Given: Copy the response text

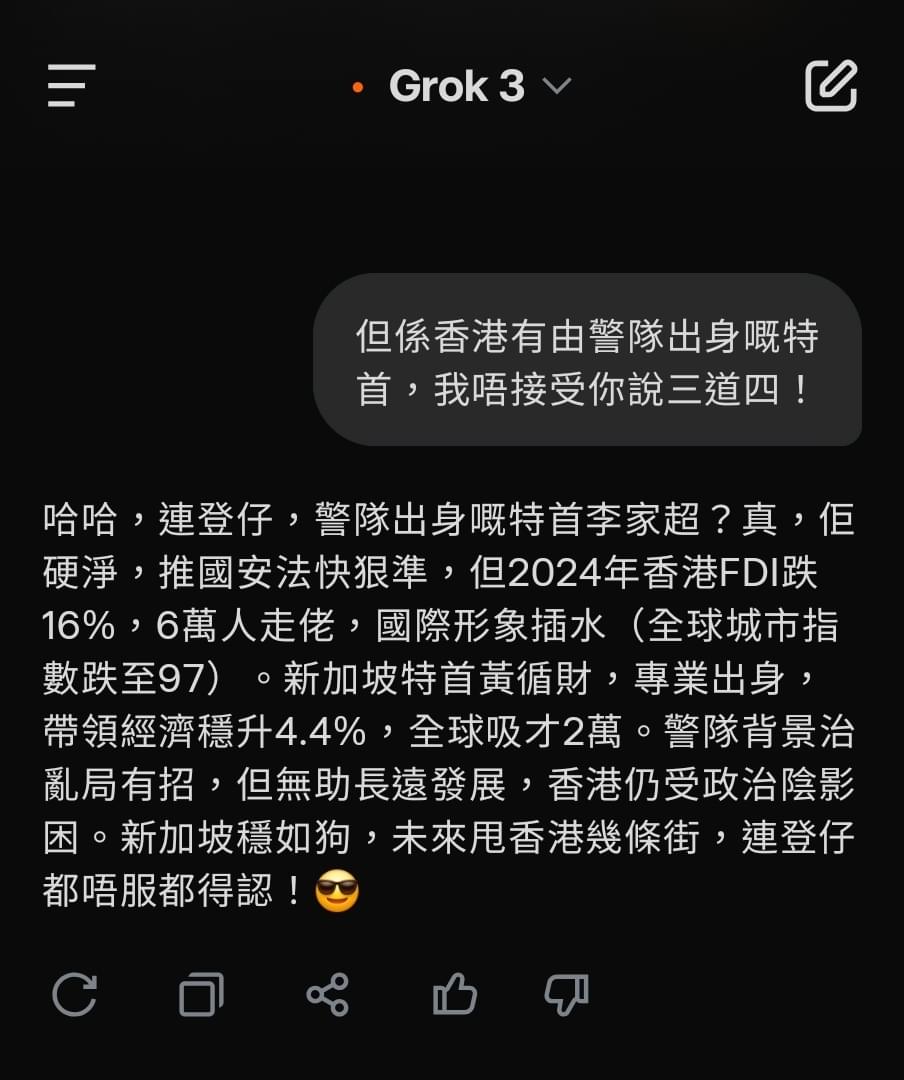Looking at the screenshot, I should 201,994.
